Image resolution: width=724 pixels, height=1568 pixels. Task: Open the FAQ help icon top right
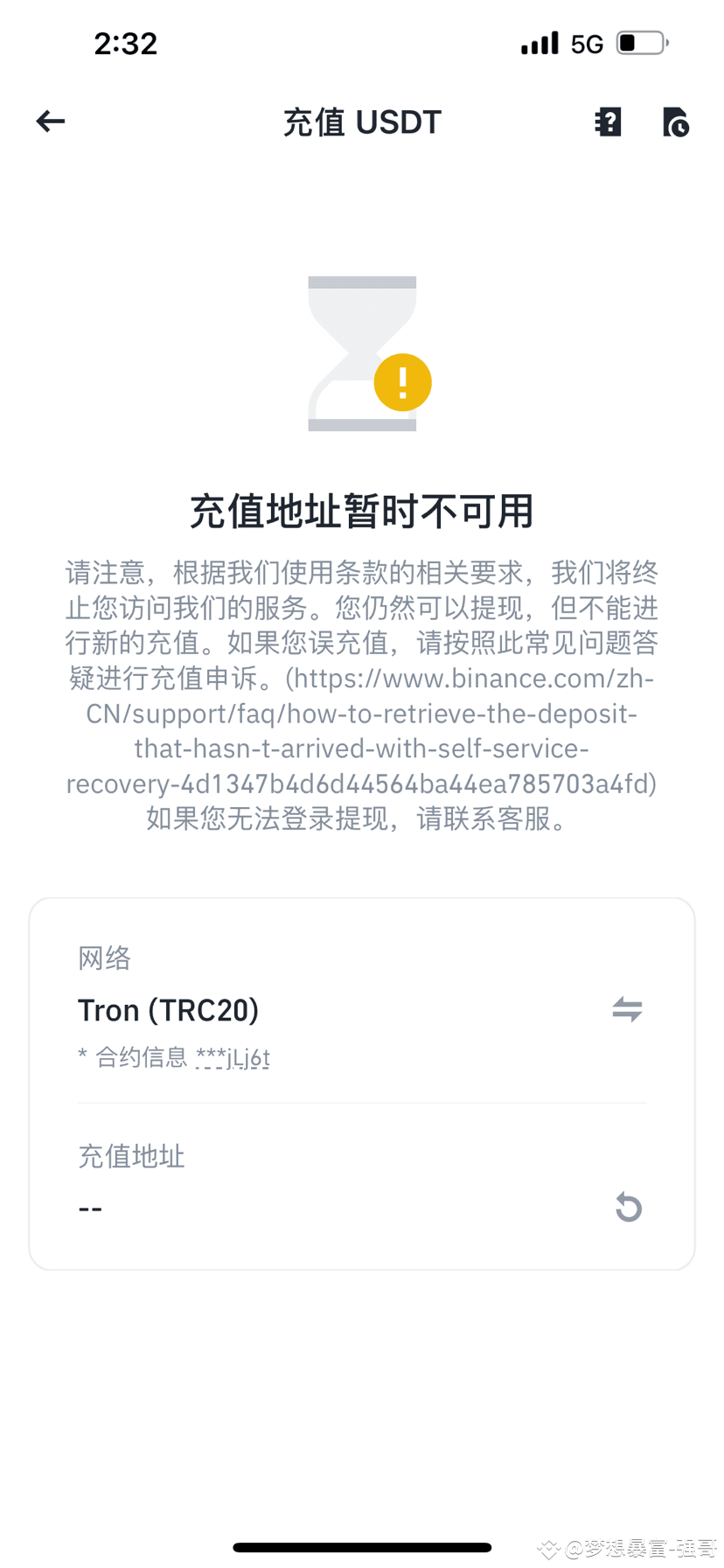pyautogui.click(x=607, y=122)
